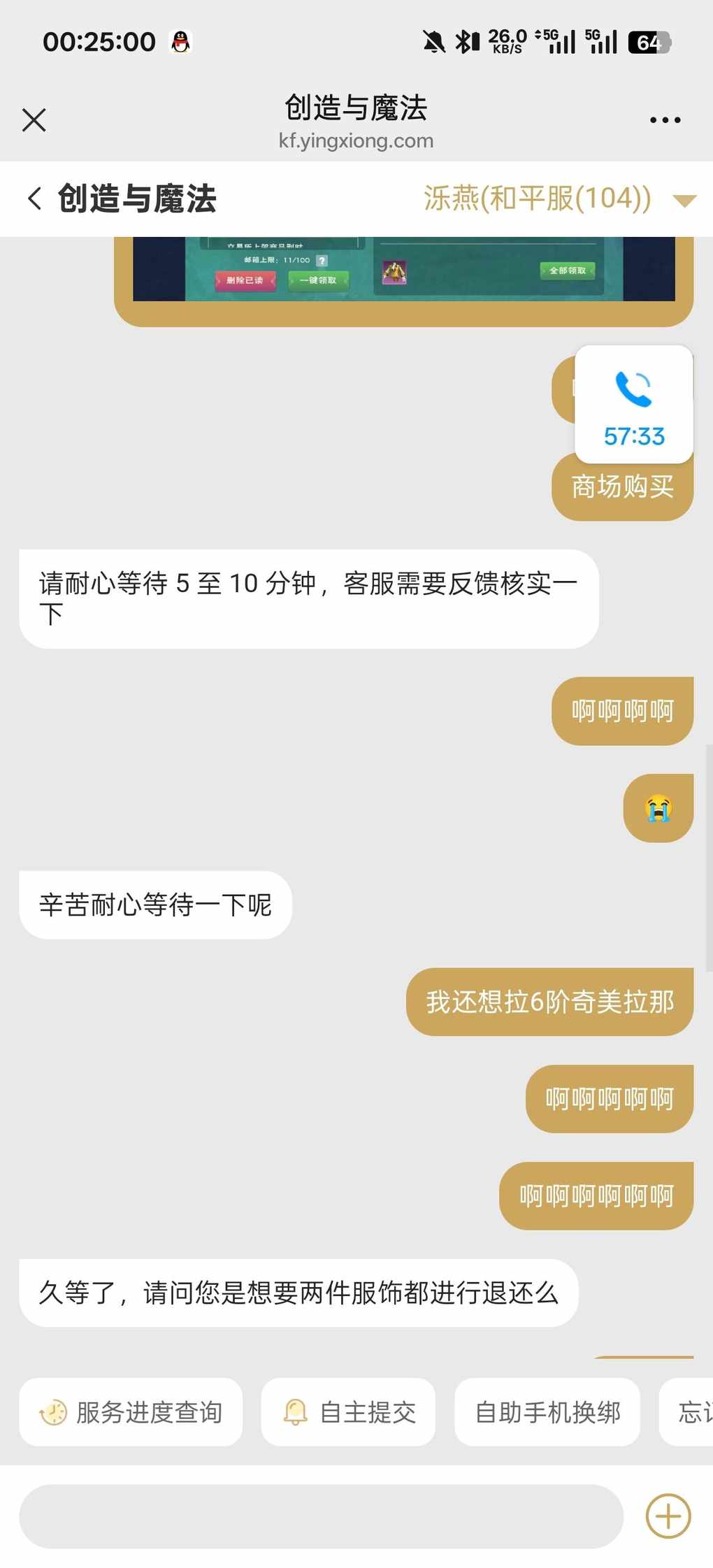Tap the 服务进度查询 quick action
This screenshot has height=1568, width=713.
coord(131,1412)
